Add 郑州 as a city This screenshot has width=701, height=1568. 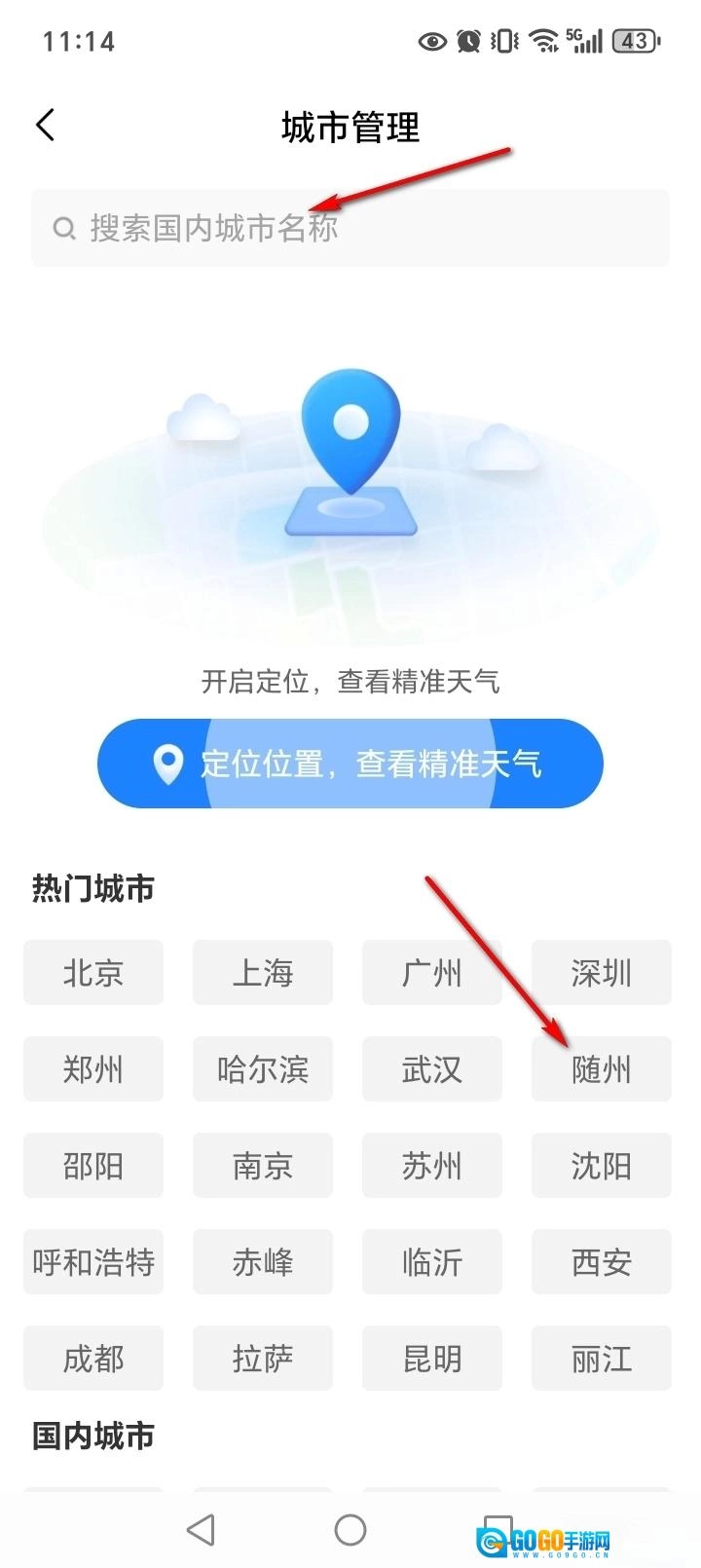(x=93, y=1068)
